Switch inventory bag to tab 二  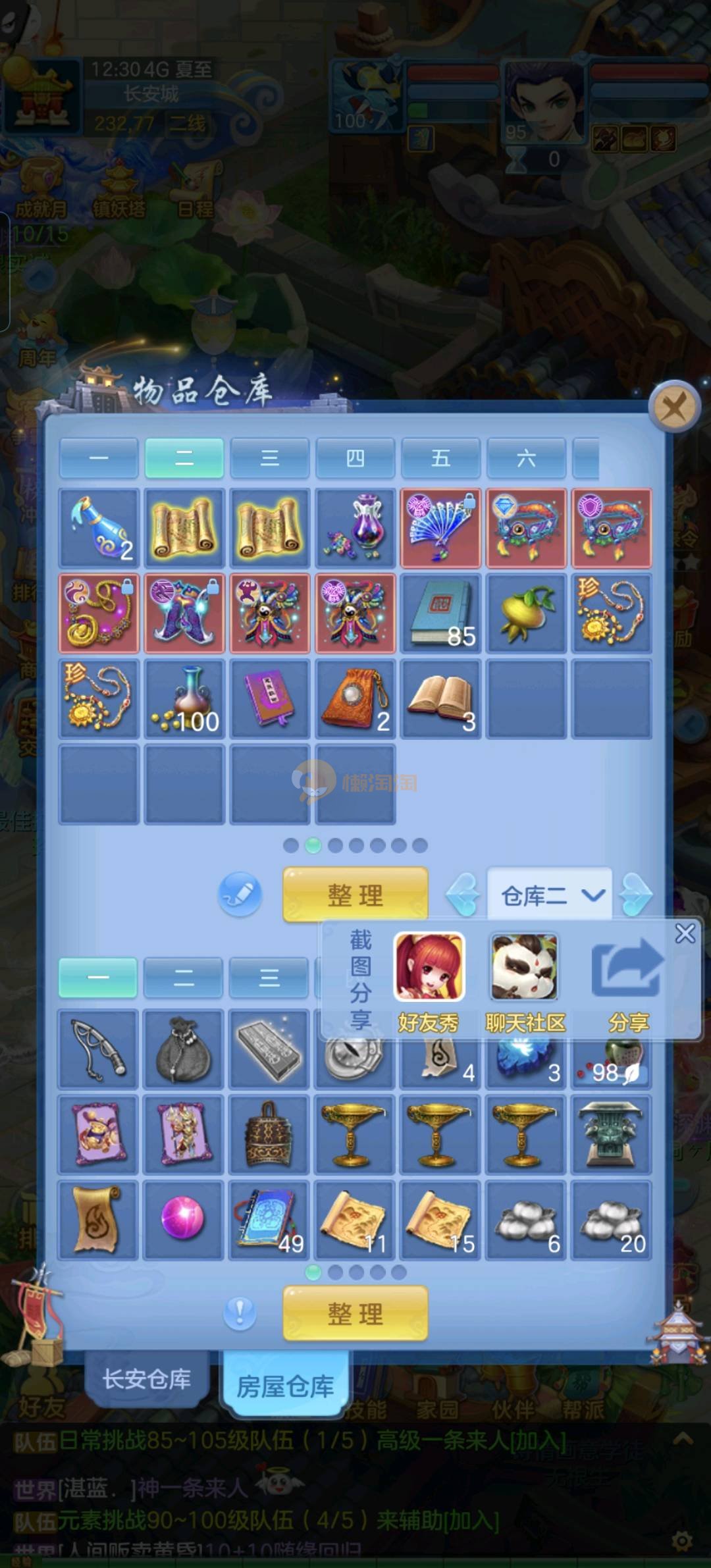click(184, 978)
